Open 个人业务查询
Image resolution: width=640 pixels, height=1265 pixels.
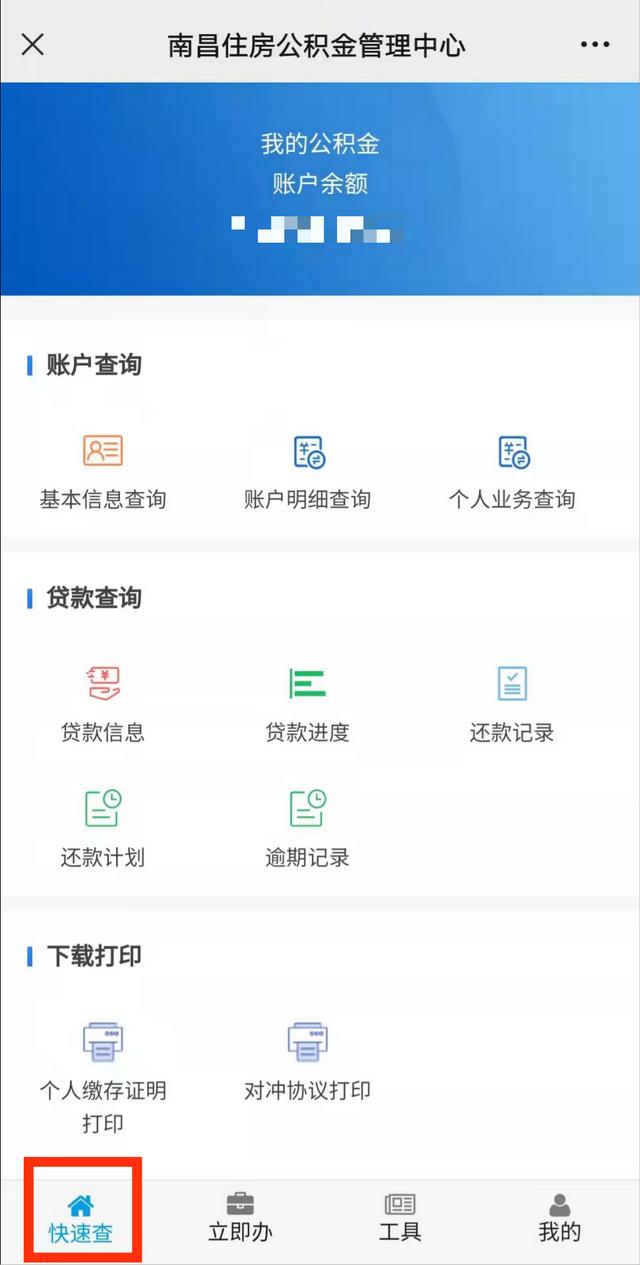pyautogui.click(x=512, y=472)
